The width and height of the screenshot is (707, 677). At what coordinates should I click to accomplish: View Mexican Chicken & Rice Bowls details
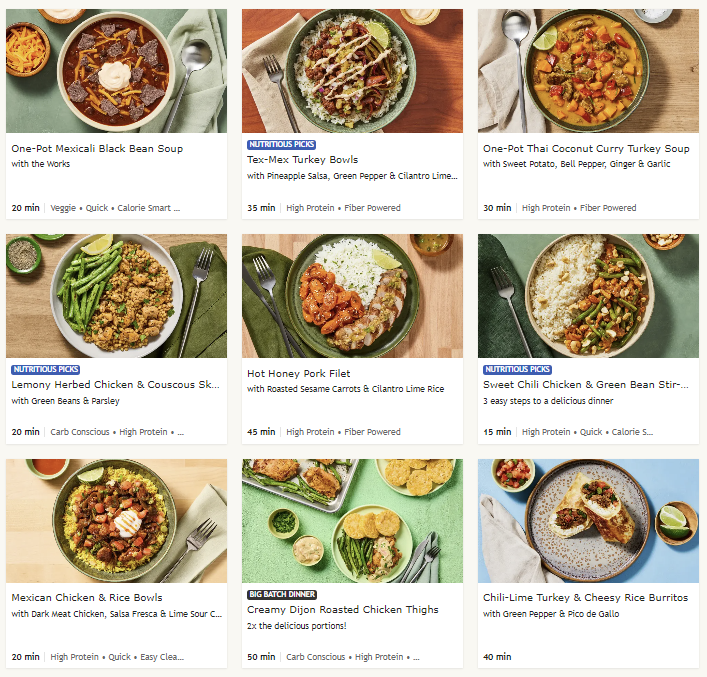coord(87,597)
